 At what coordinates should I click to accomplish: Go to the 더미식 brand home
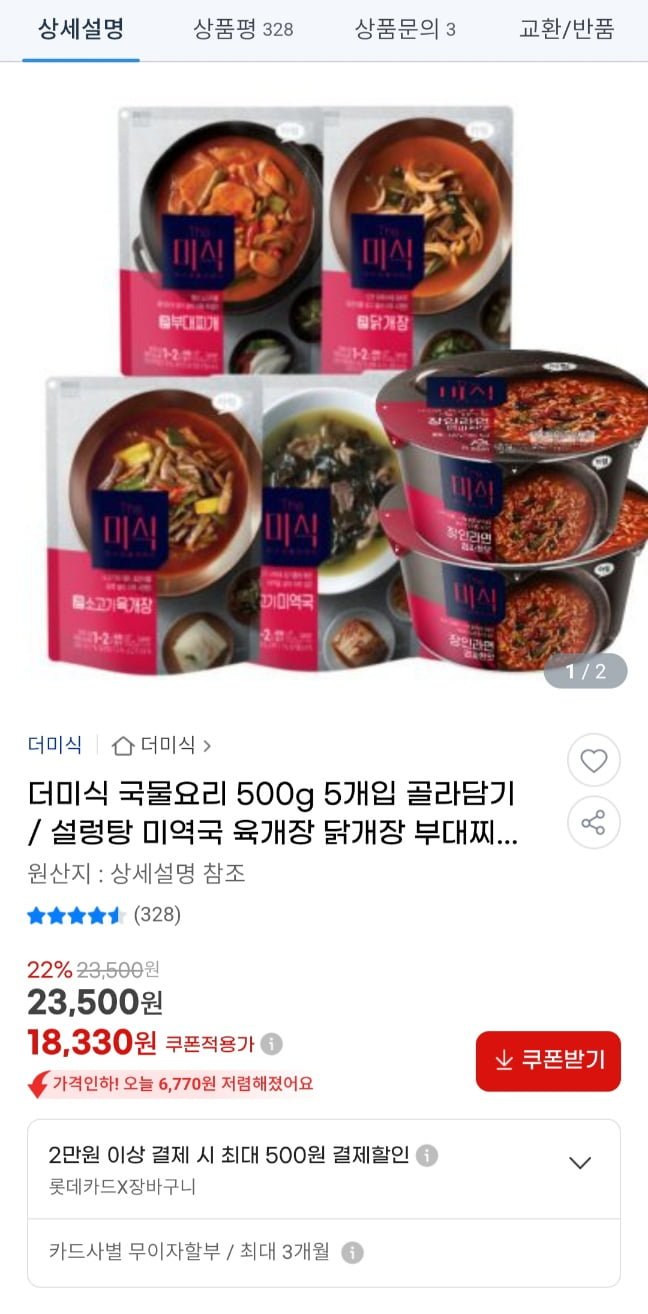[162, 745]
